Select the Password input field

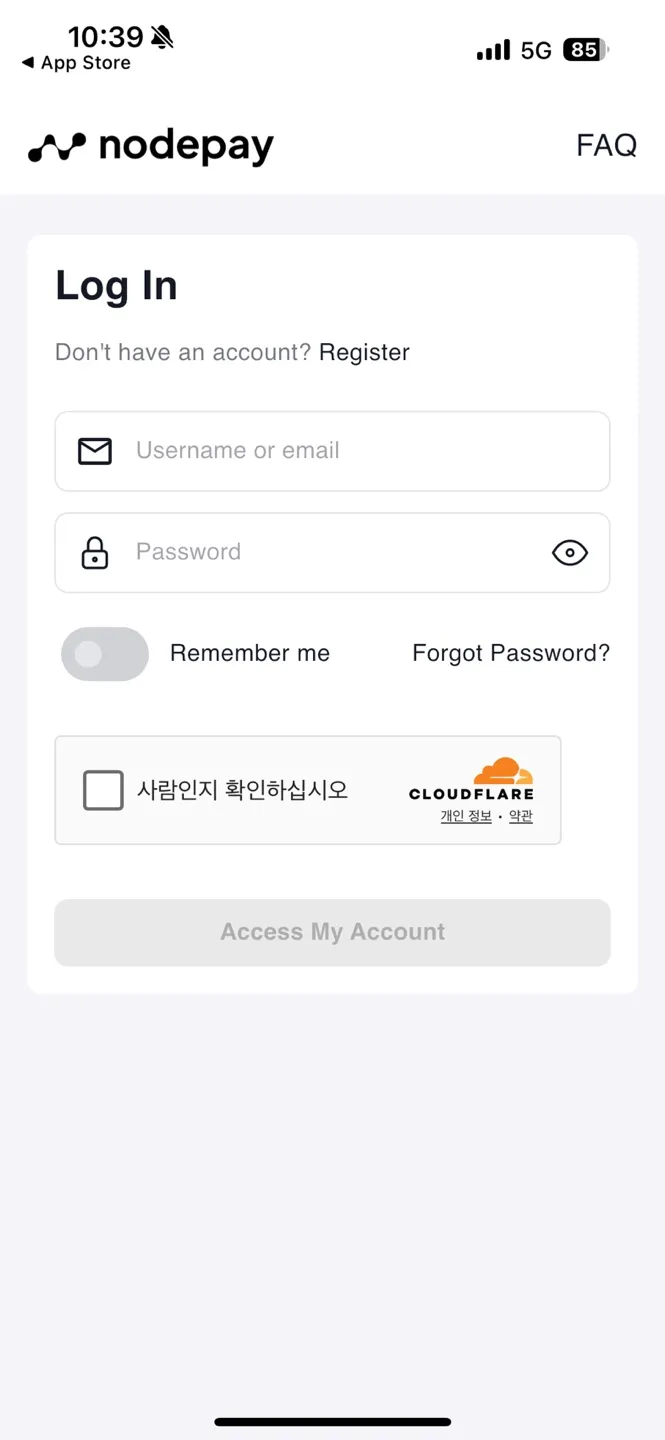(x=330, y=552)
